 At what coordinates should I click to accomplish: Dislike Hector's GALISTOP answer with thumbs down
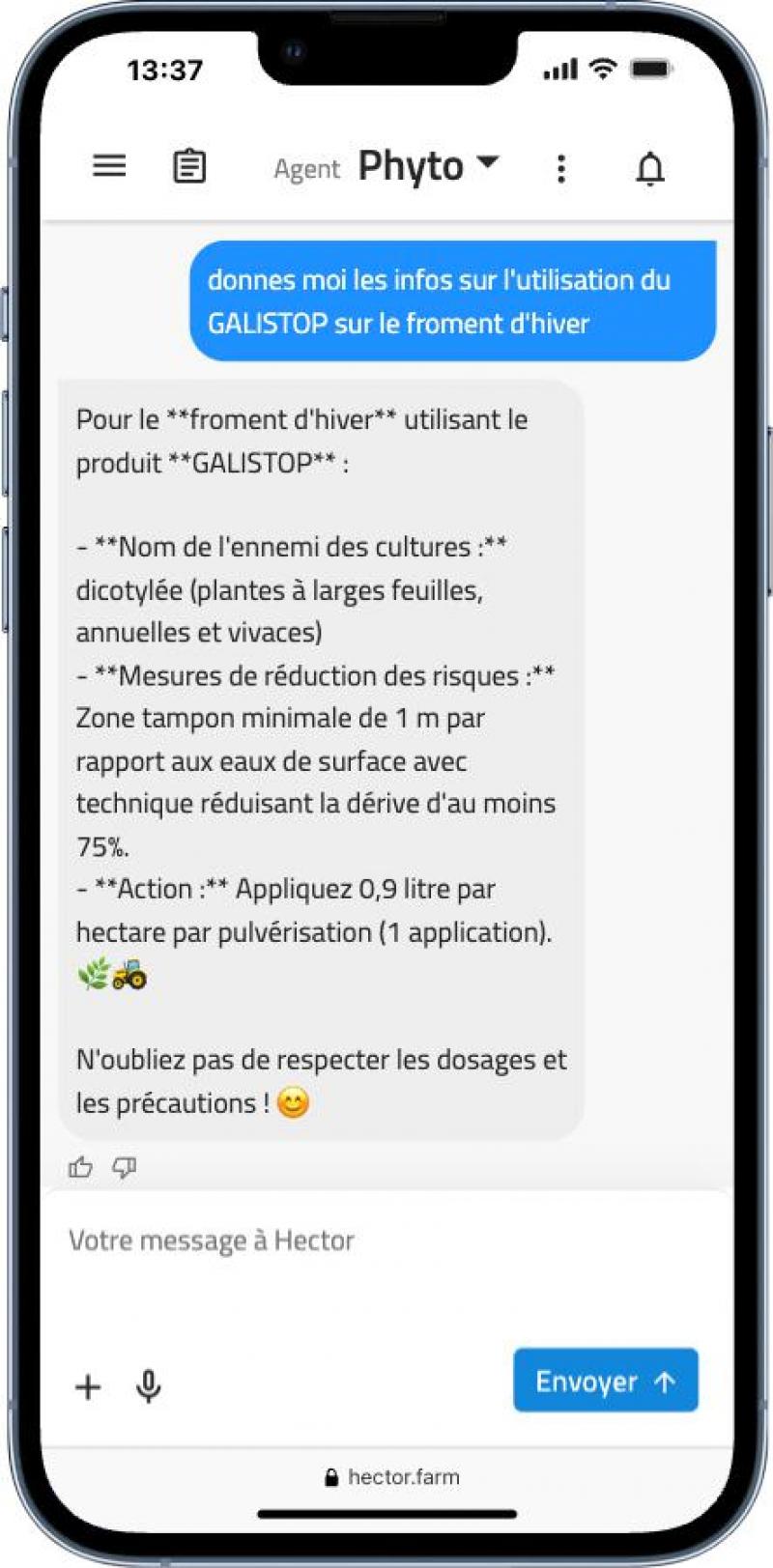pyautogui.click(x=124, y=1168)
